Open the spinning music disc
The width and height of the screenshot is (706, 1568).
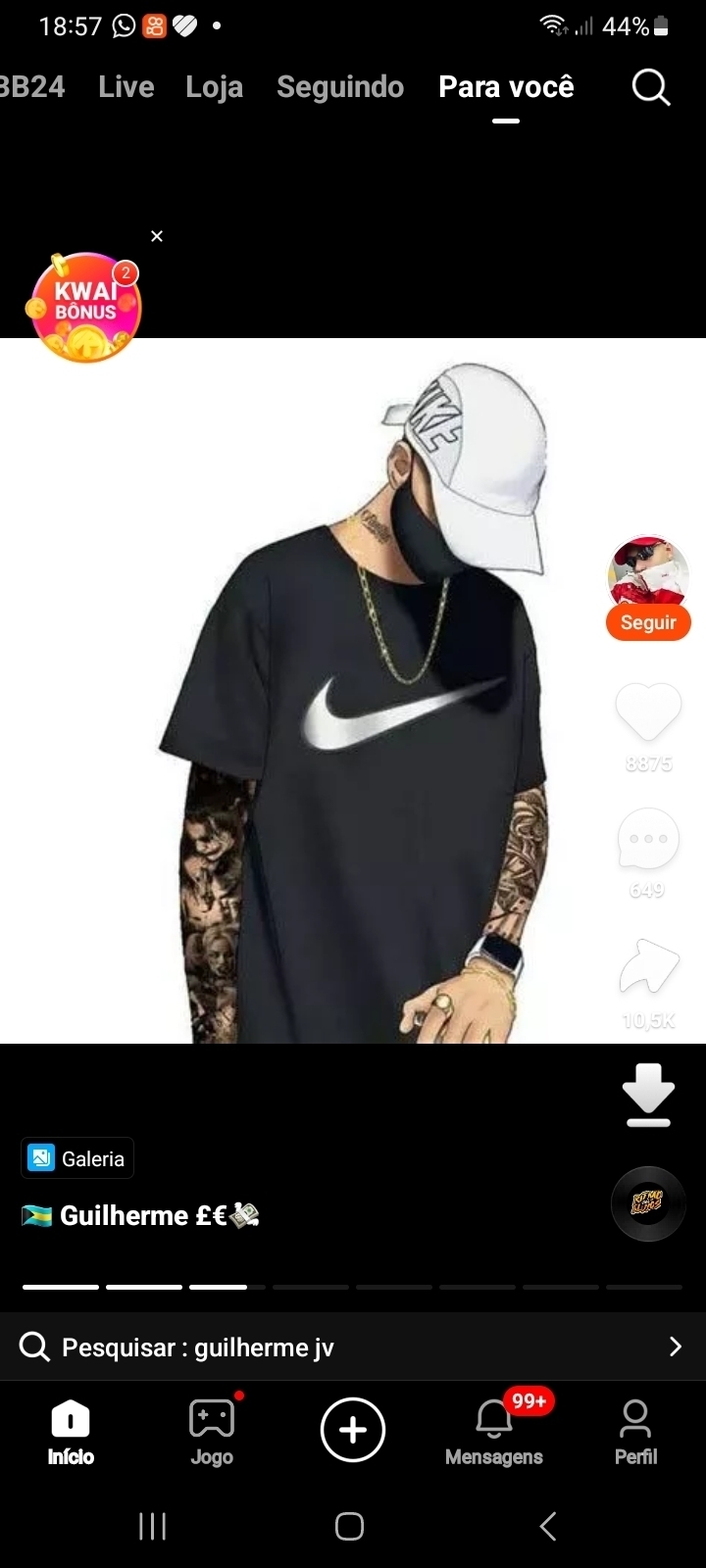pyautogui.click(x=648, y=1203)
